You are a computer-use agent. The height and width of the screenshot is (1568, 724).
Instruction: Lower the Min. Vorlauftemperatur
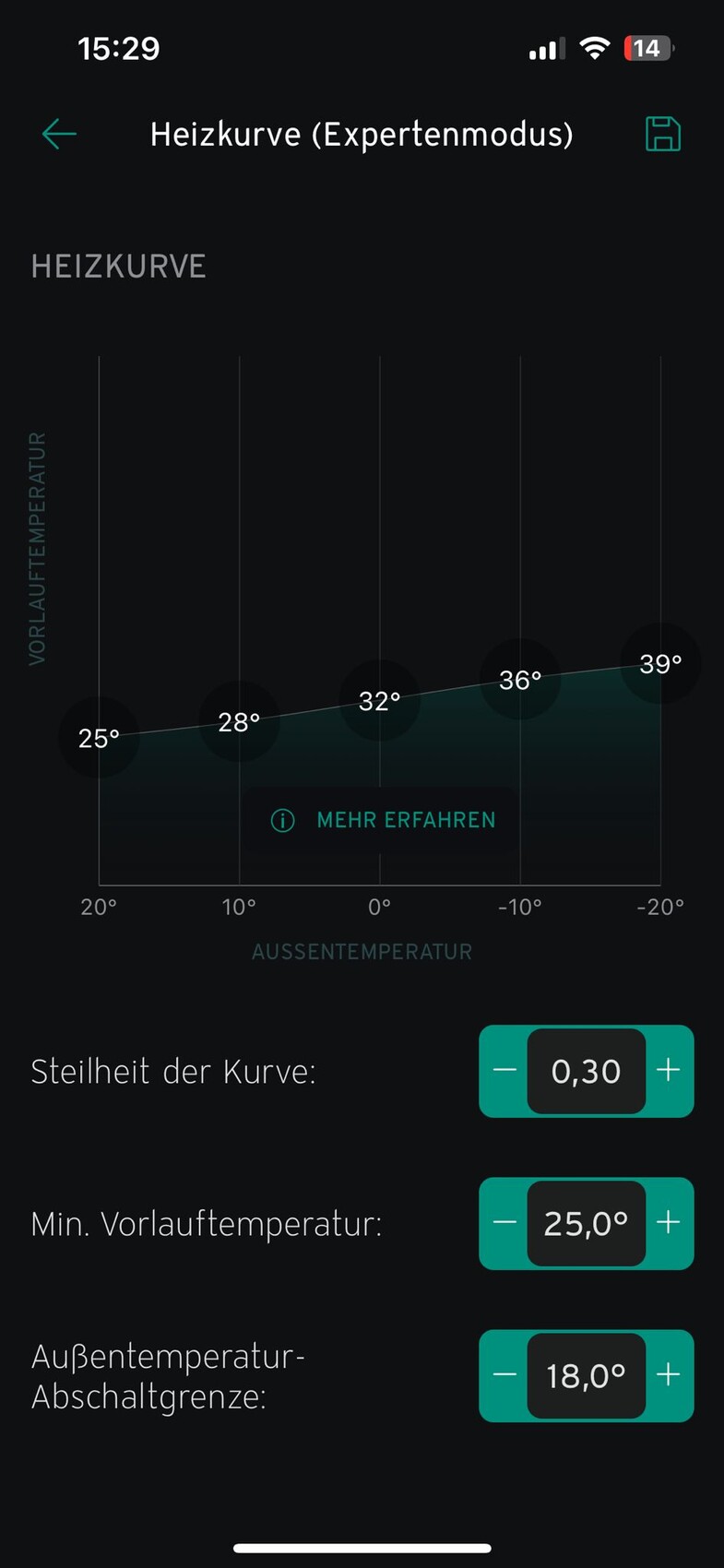coord(504,1223)
